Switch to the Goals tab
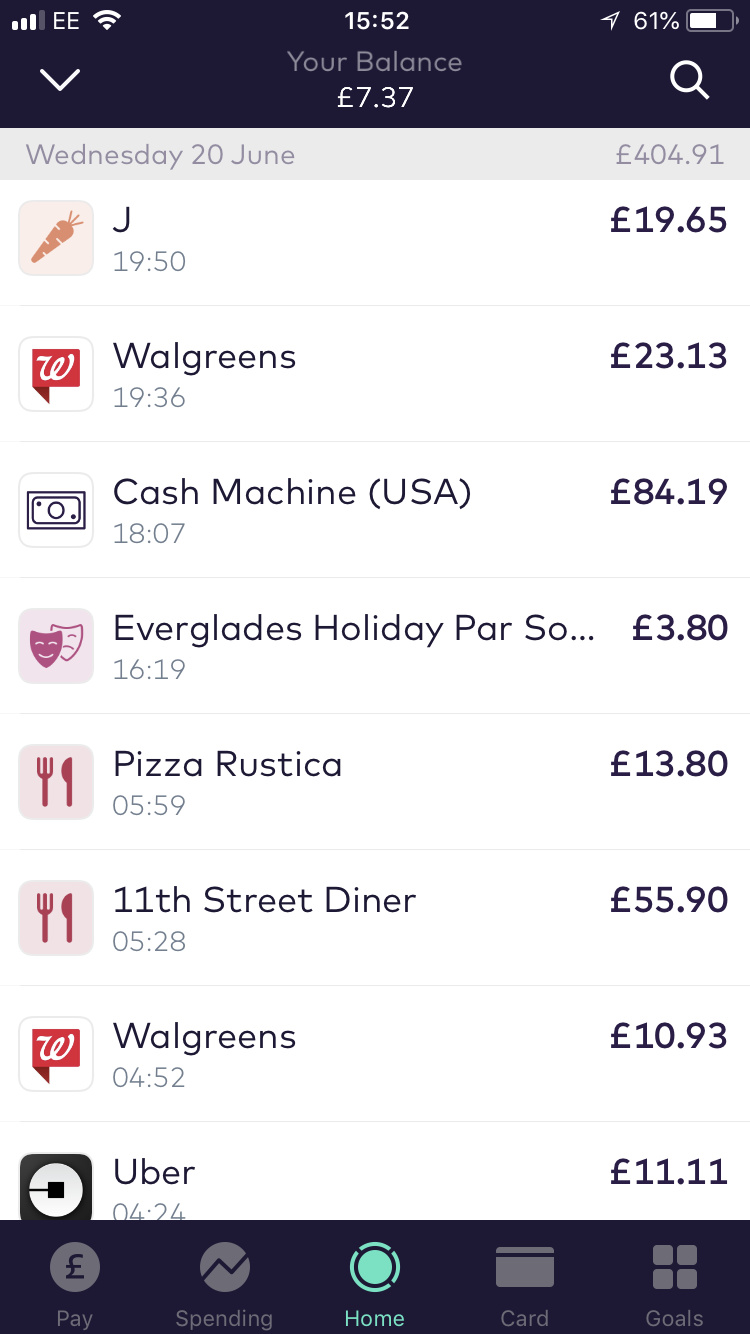 pos(675,1284)
